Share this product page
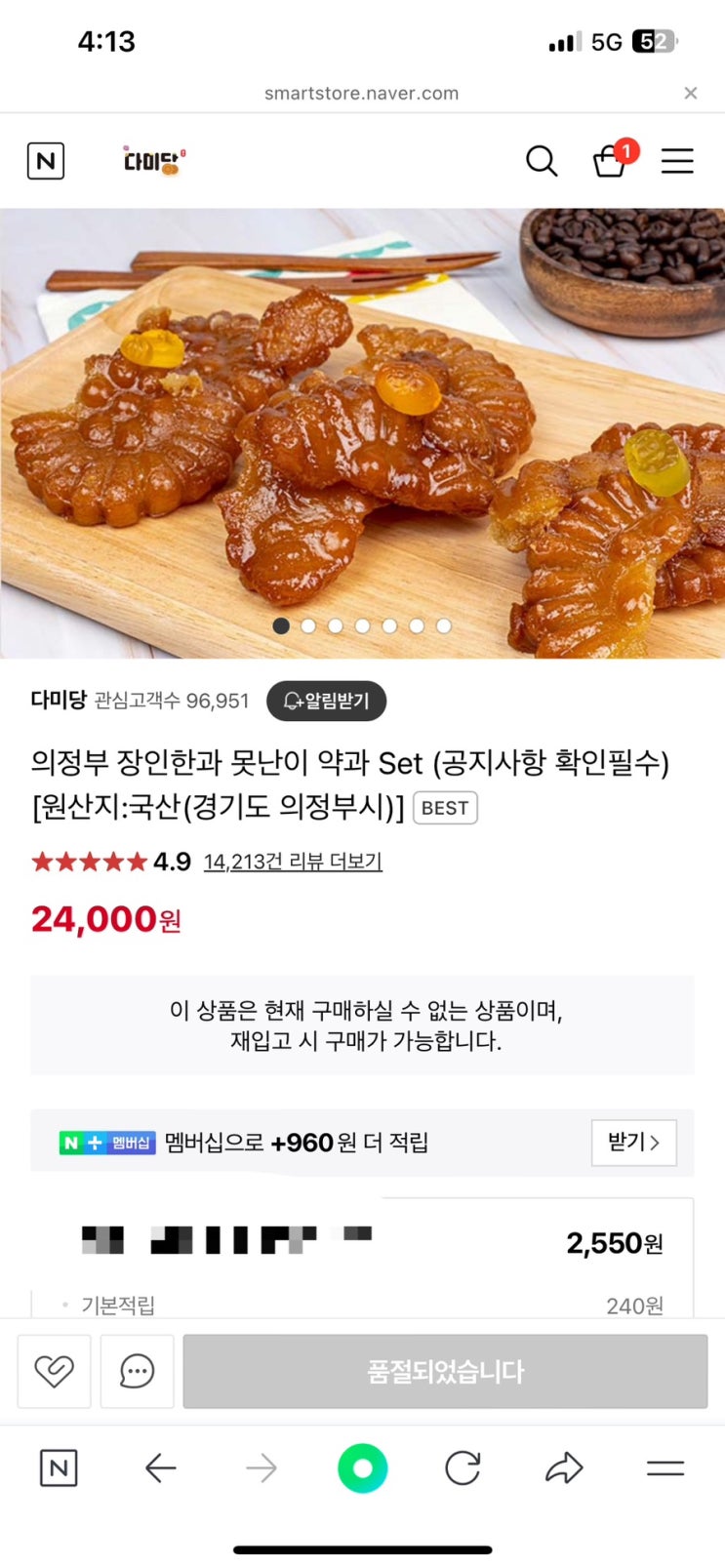 coord(564,1467)
